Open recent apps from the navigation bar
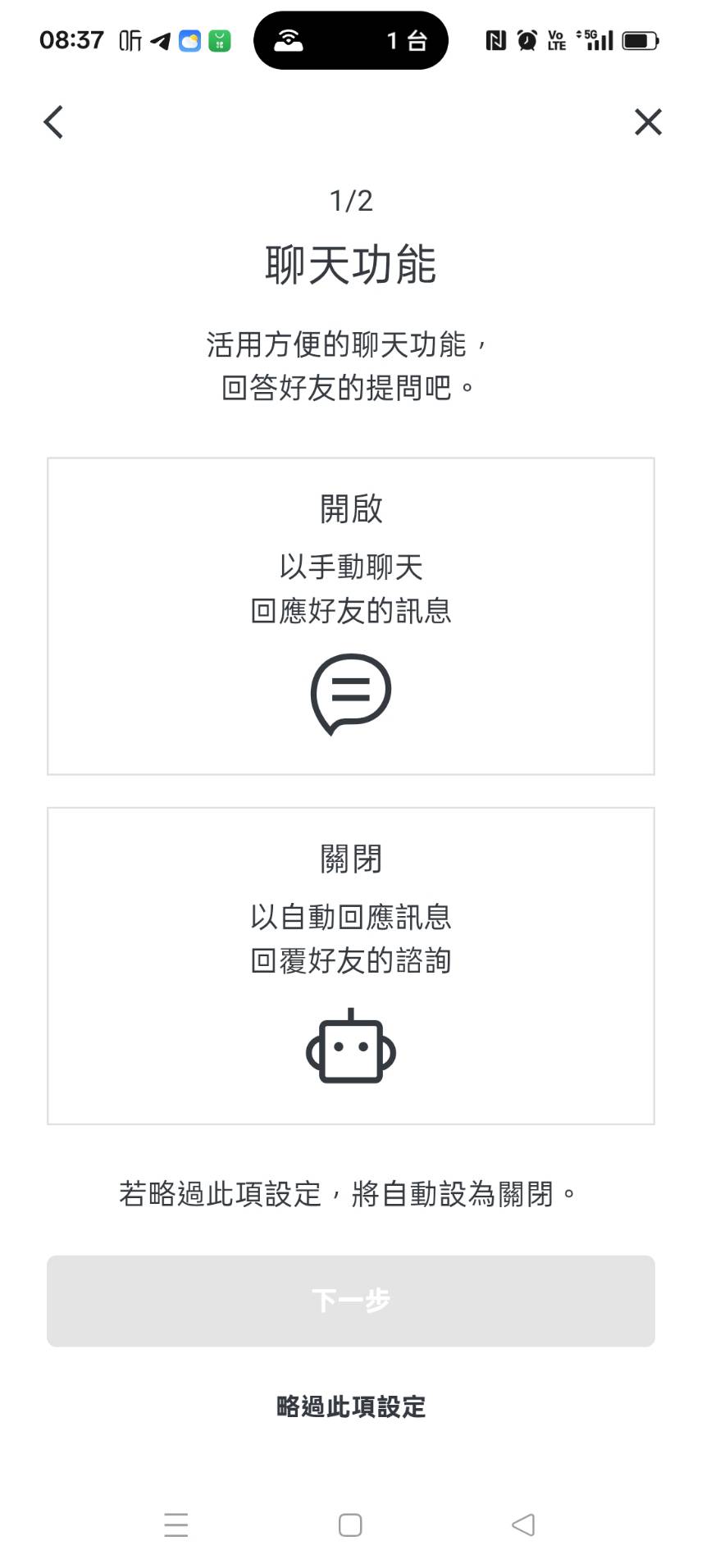702x1568 pixels. tap(176, 1525)
